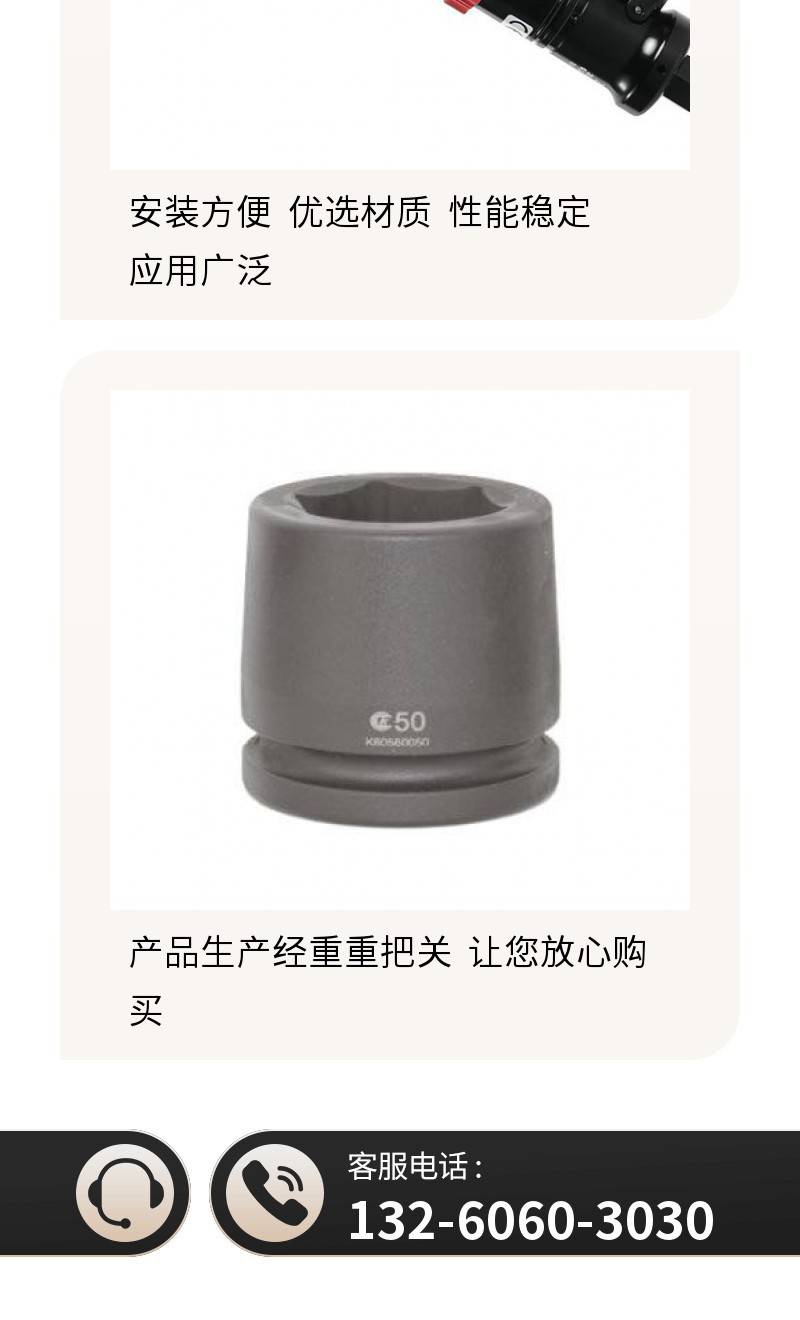Viewport: 800px width, 1320px height.
Task: Call customer service at 132-6060-3030
Action: (x=530, y=1220)
